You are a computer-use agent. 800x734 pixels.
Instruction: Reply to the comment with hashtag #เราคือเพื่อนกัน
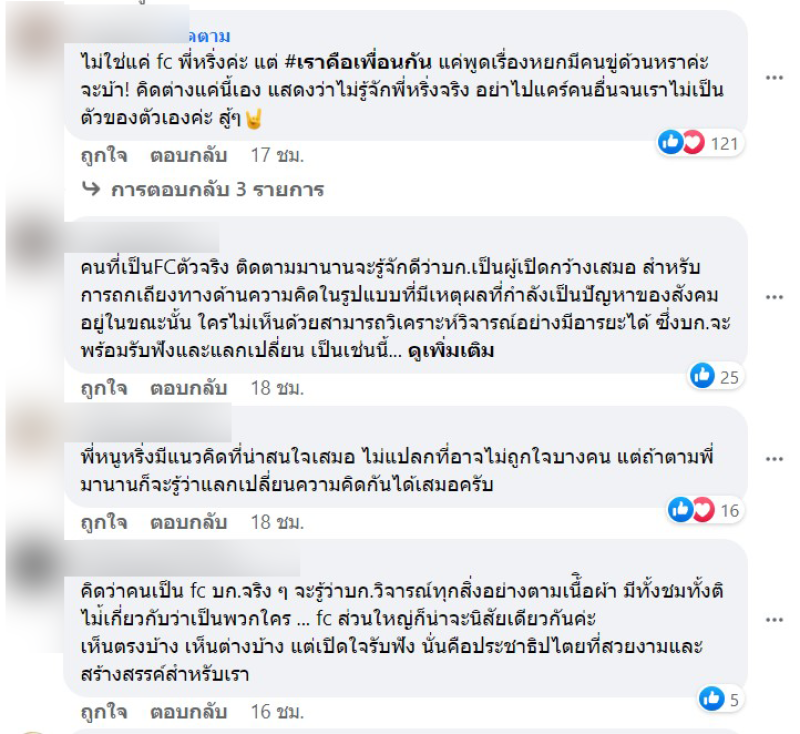(x=189, y=156)
